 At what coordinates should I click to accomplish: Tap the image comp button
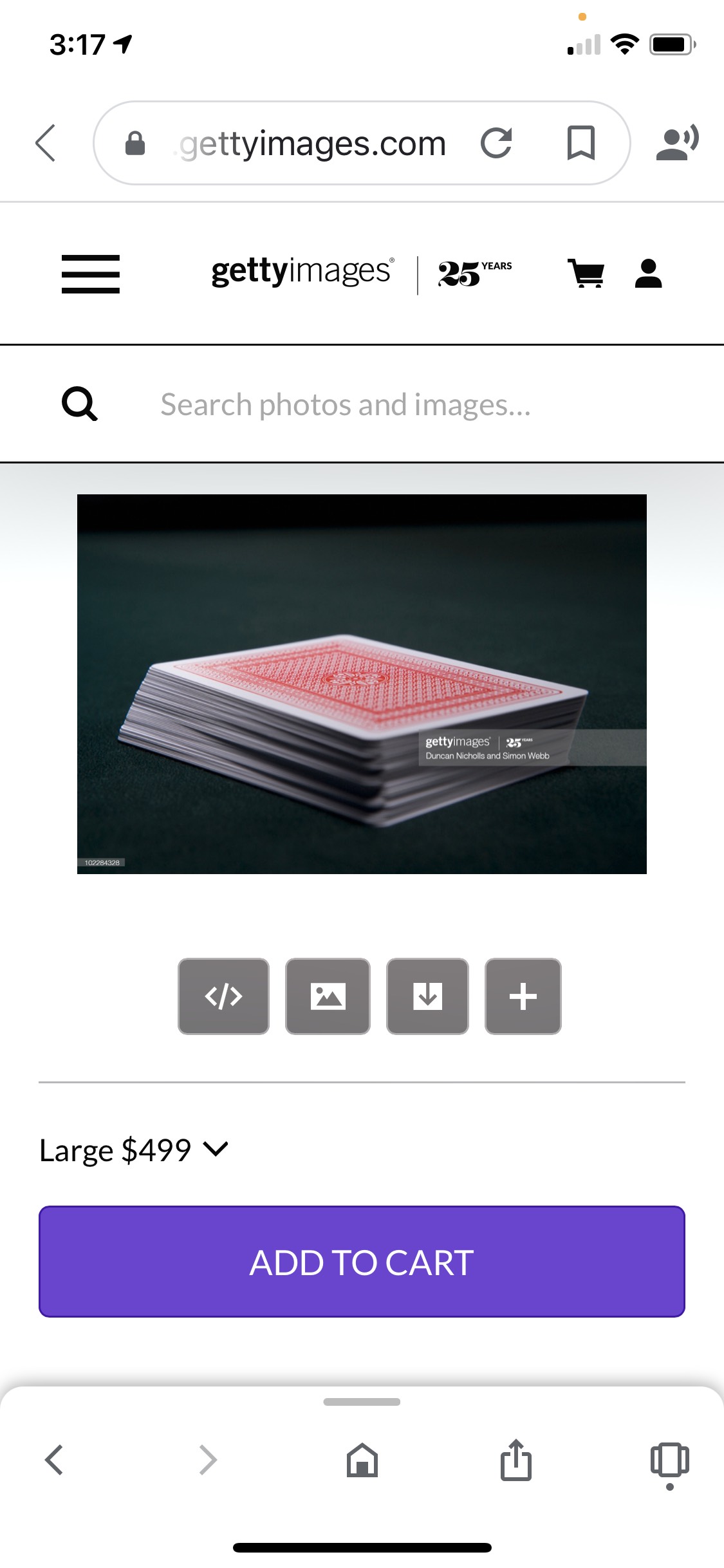point(328,996)
